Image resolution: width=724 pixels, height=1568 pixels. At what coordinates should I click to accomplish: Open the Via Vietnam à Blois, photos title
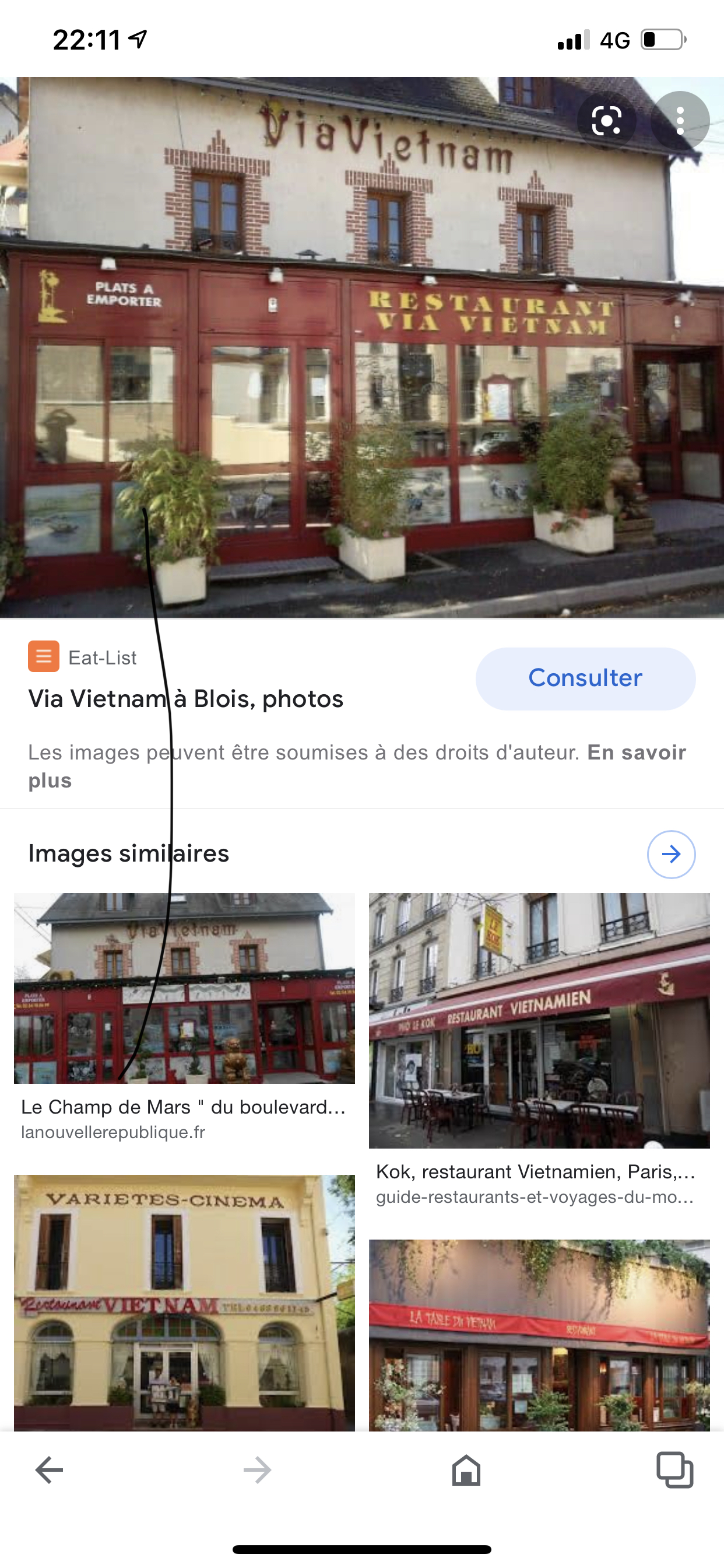pos(185,699)
